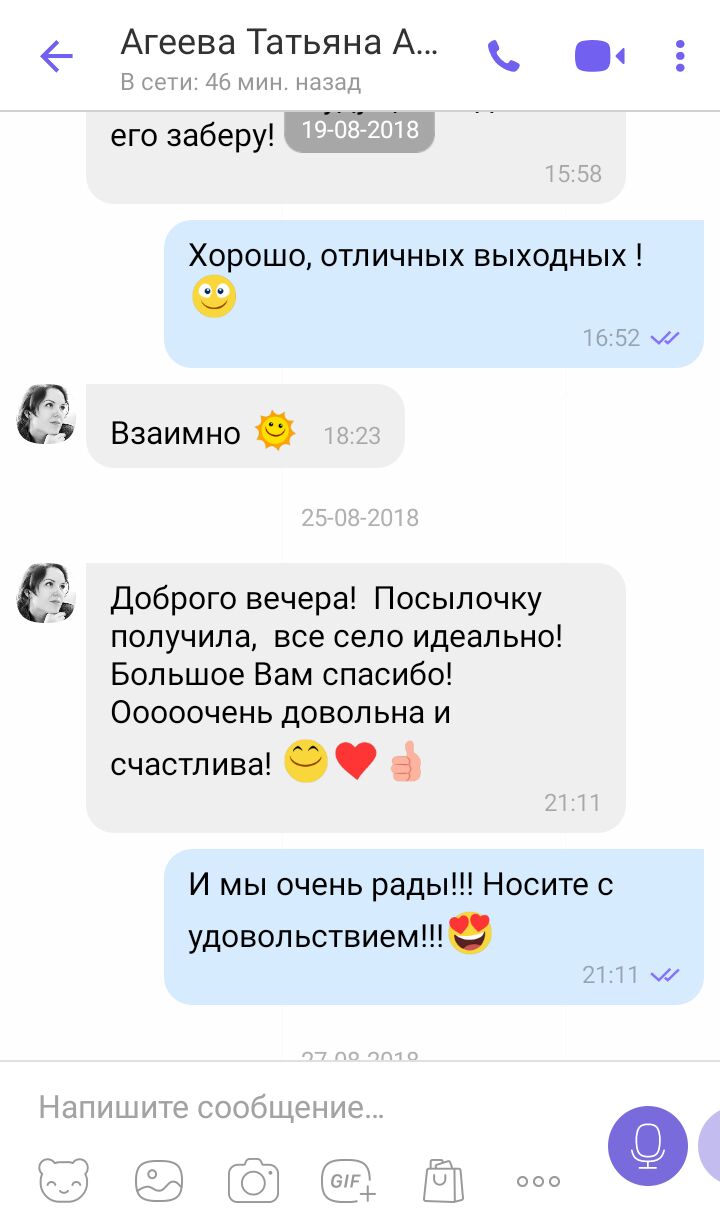
Task: Go back from the chat
Action: 56,56
